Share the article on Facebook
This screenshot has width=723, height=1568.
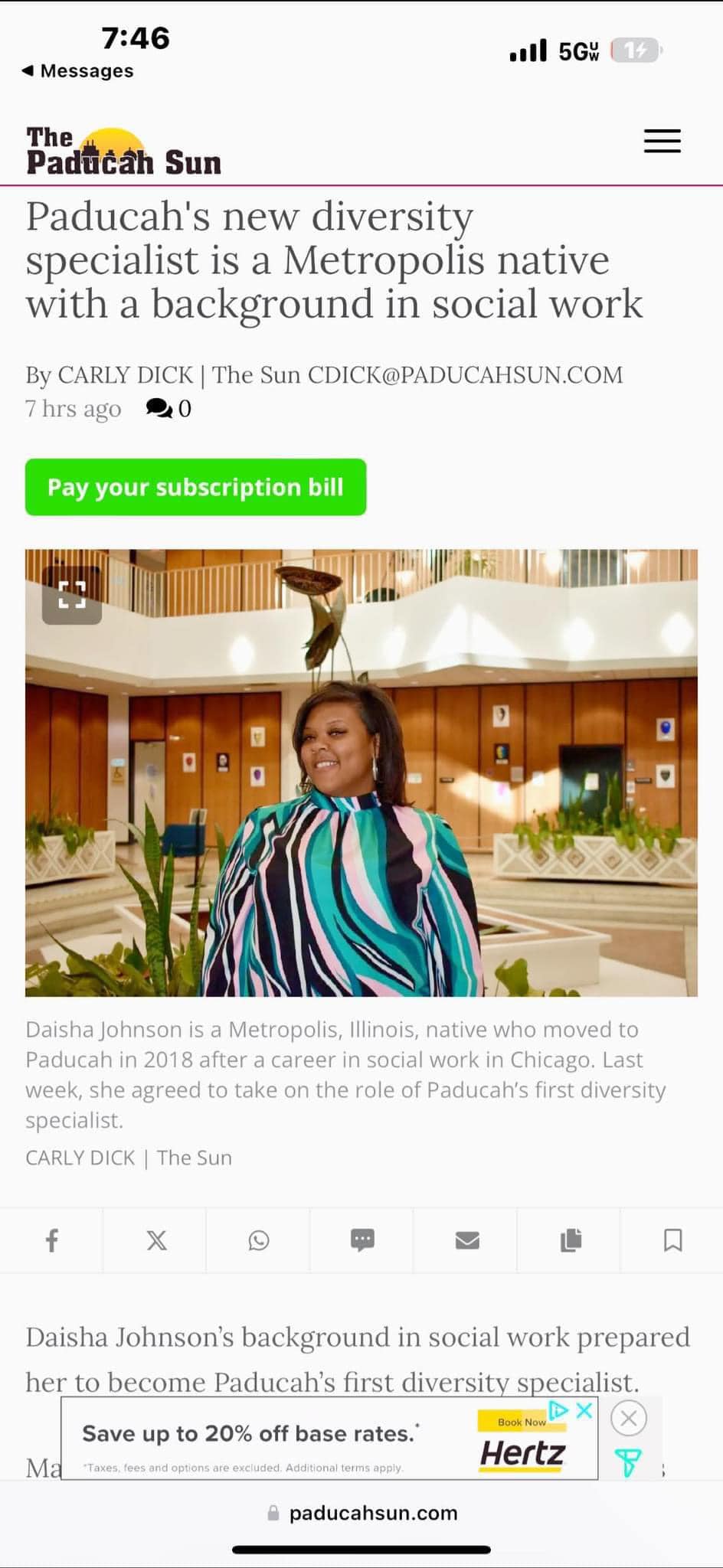tap(51, 1240)
